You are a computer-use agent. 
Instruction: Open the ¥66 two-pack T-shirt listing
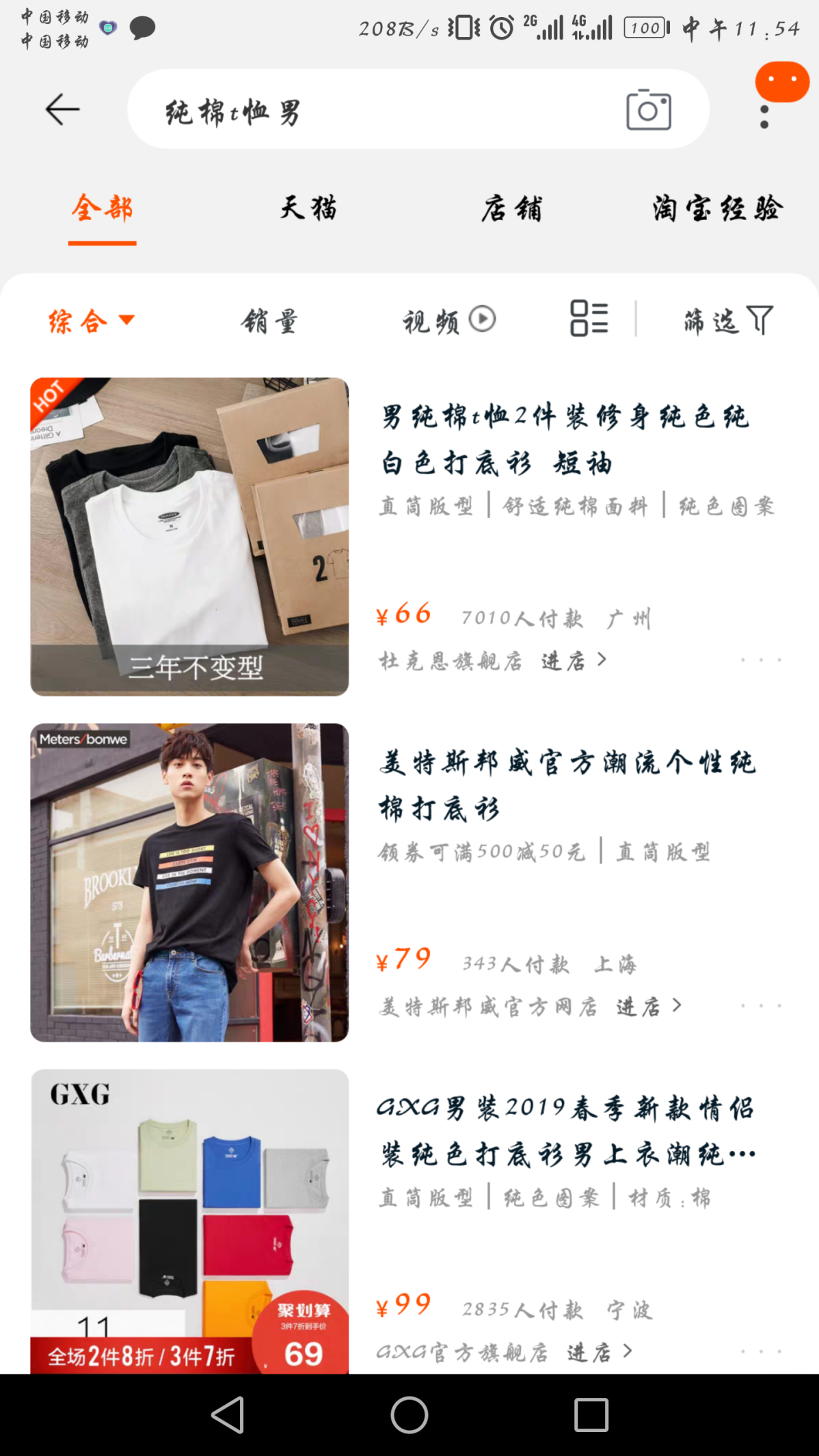tap(565, 440)
